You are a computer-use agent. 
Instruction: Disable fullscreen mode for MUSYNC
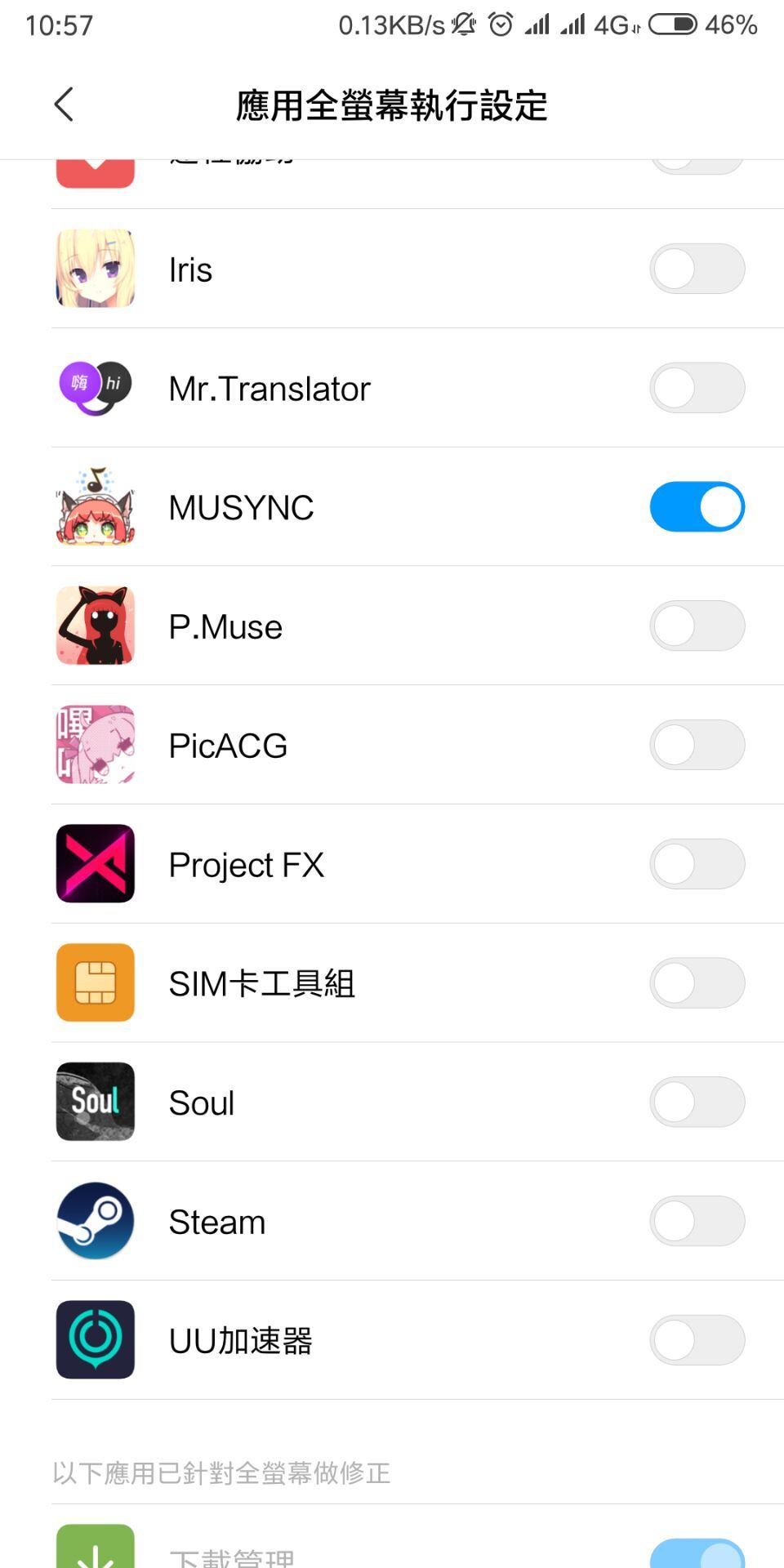click(x=697, y=506)
